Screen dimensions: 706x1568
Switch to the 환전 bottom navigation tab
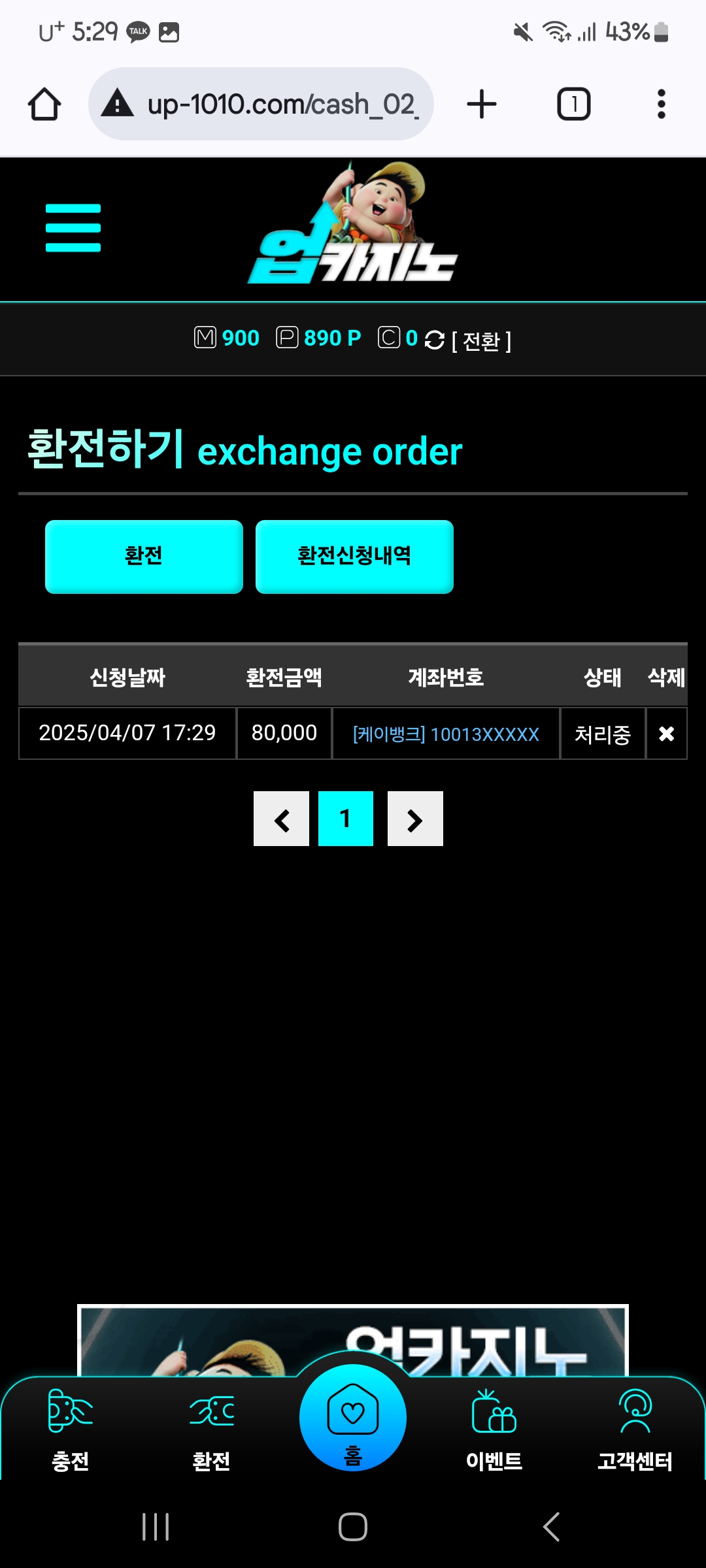click(x=211, y=1431)
